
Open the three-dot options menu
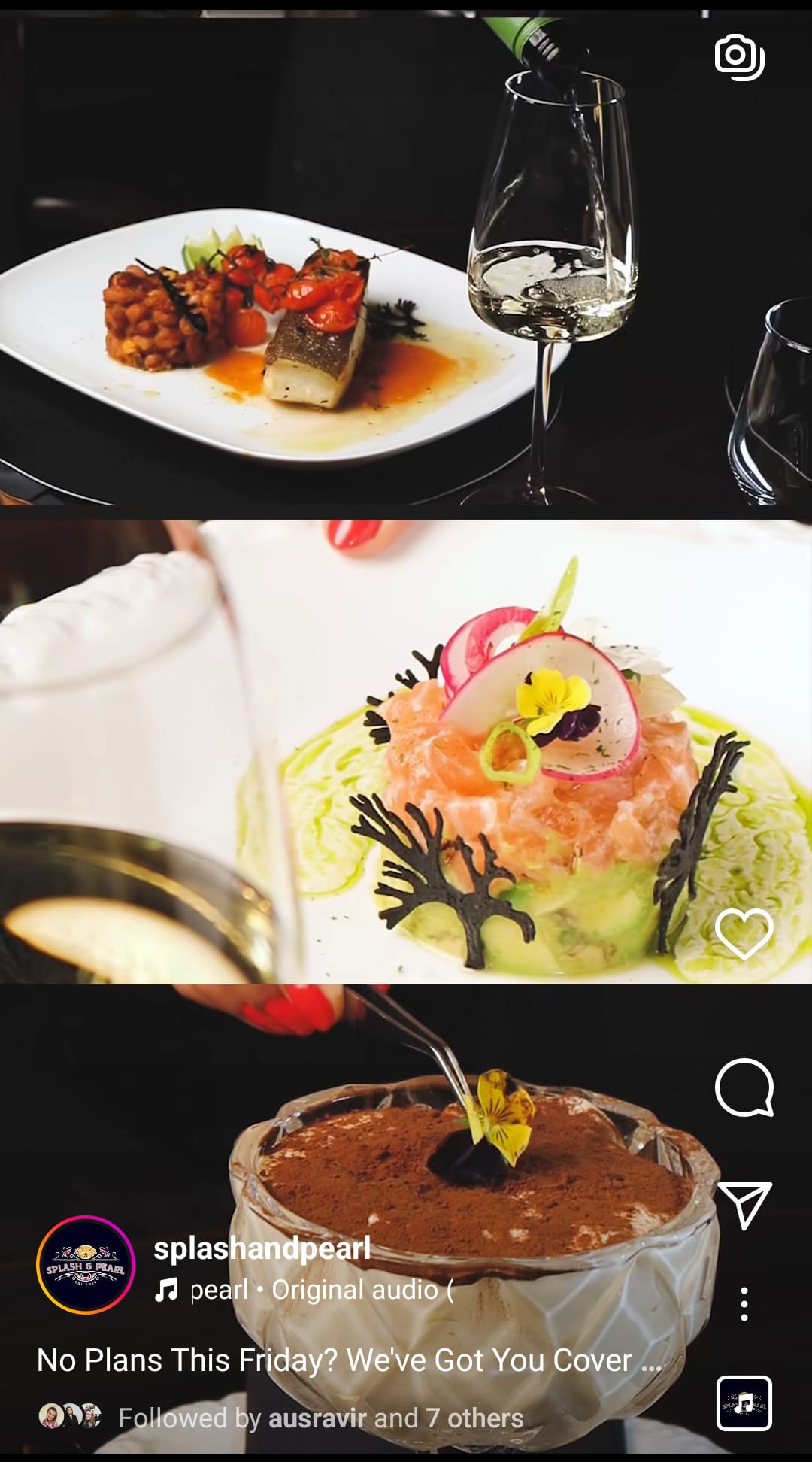coord(744,1304)
